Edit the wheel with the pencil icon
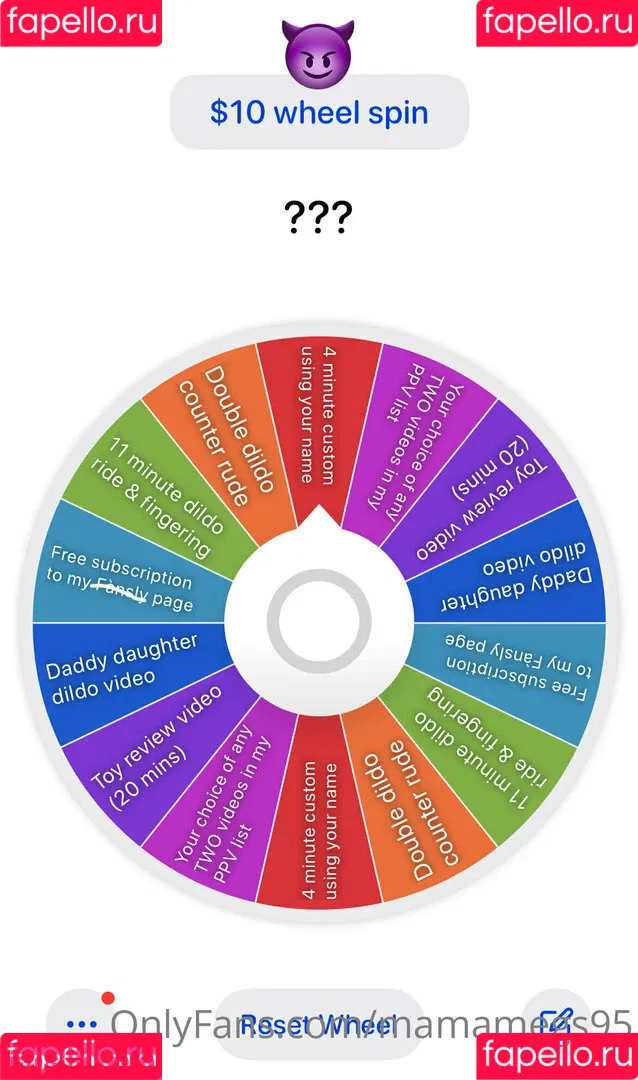The height and width of the screenshot is (1080, 638). [557, 1022]
